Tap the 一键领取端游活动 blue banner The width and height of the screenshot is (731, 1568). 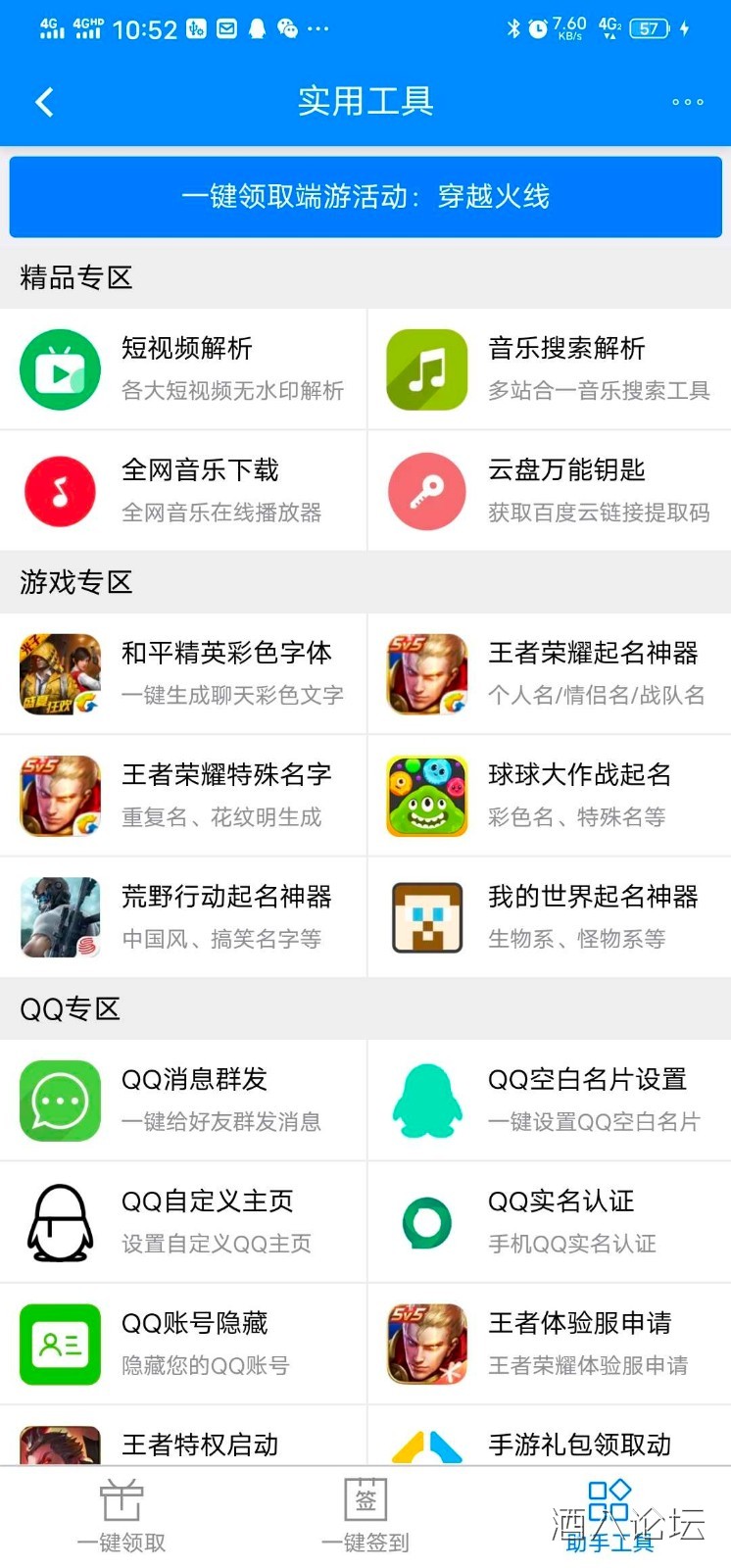(x=365, y=197)
